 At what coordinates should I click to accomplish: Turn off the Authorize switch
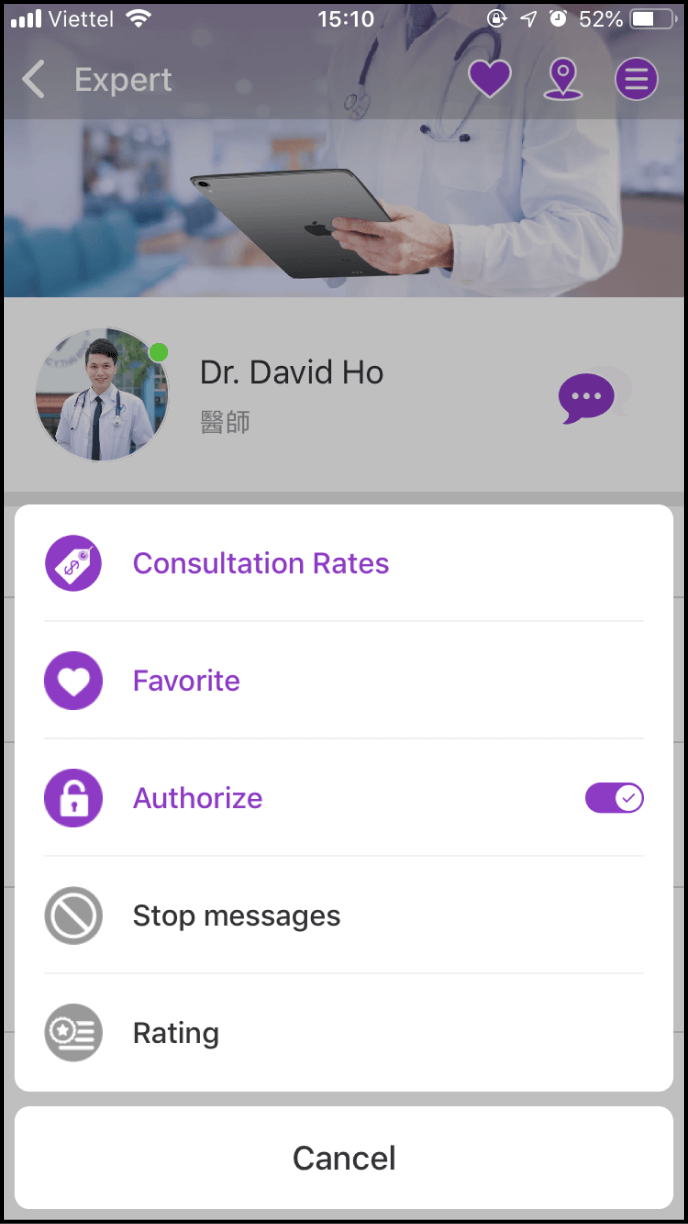click(x=614, y=798)
